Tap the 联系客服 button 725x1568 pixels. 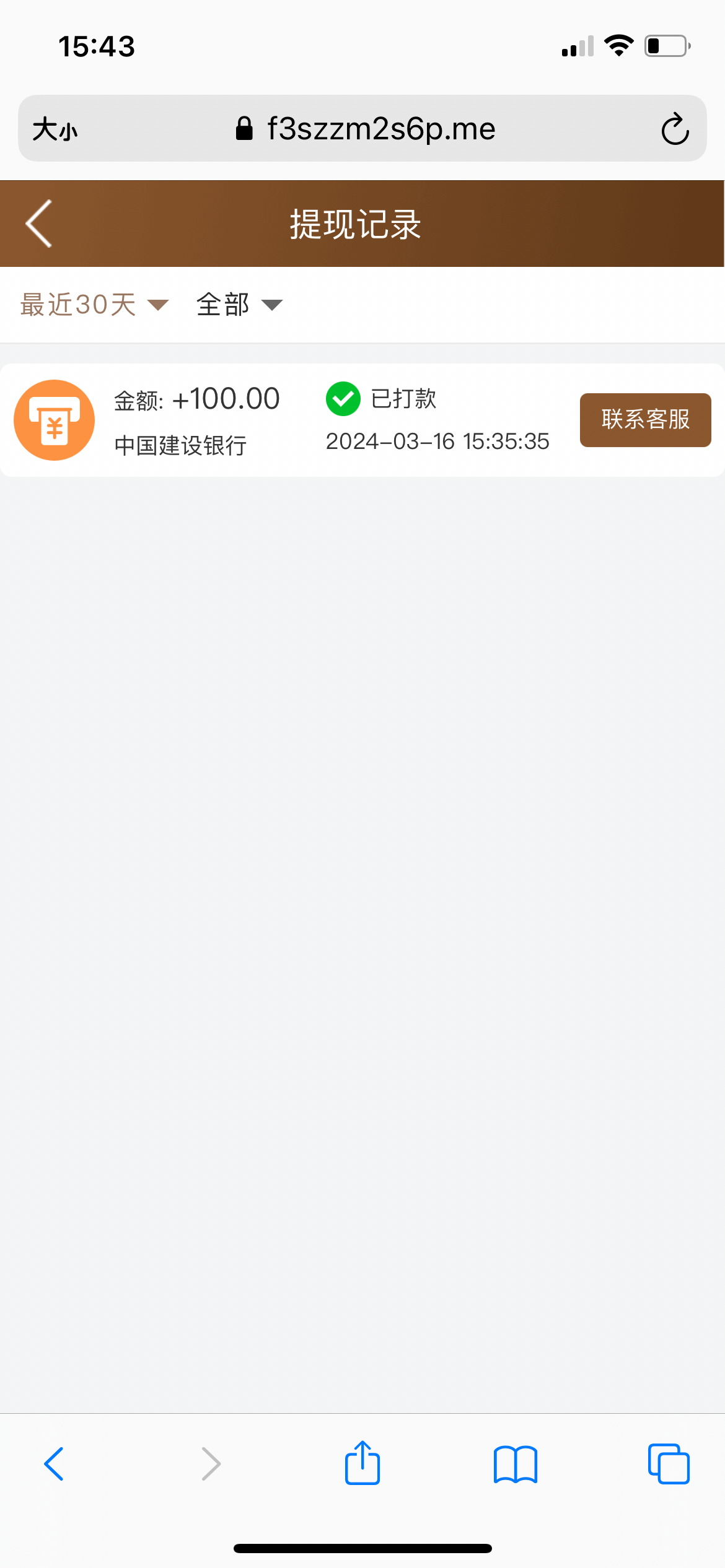coord(645,420)
